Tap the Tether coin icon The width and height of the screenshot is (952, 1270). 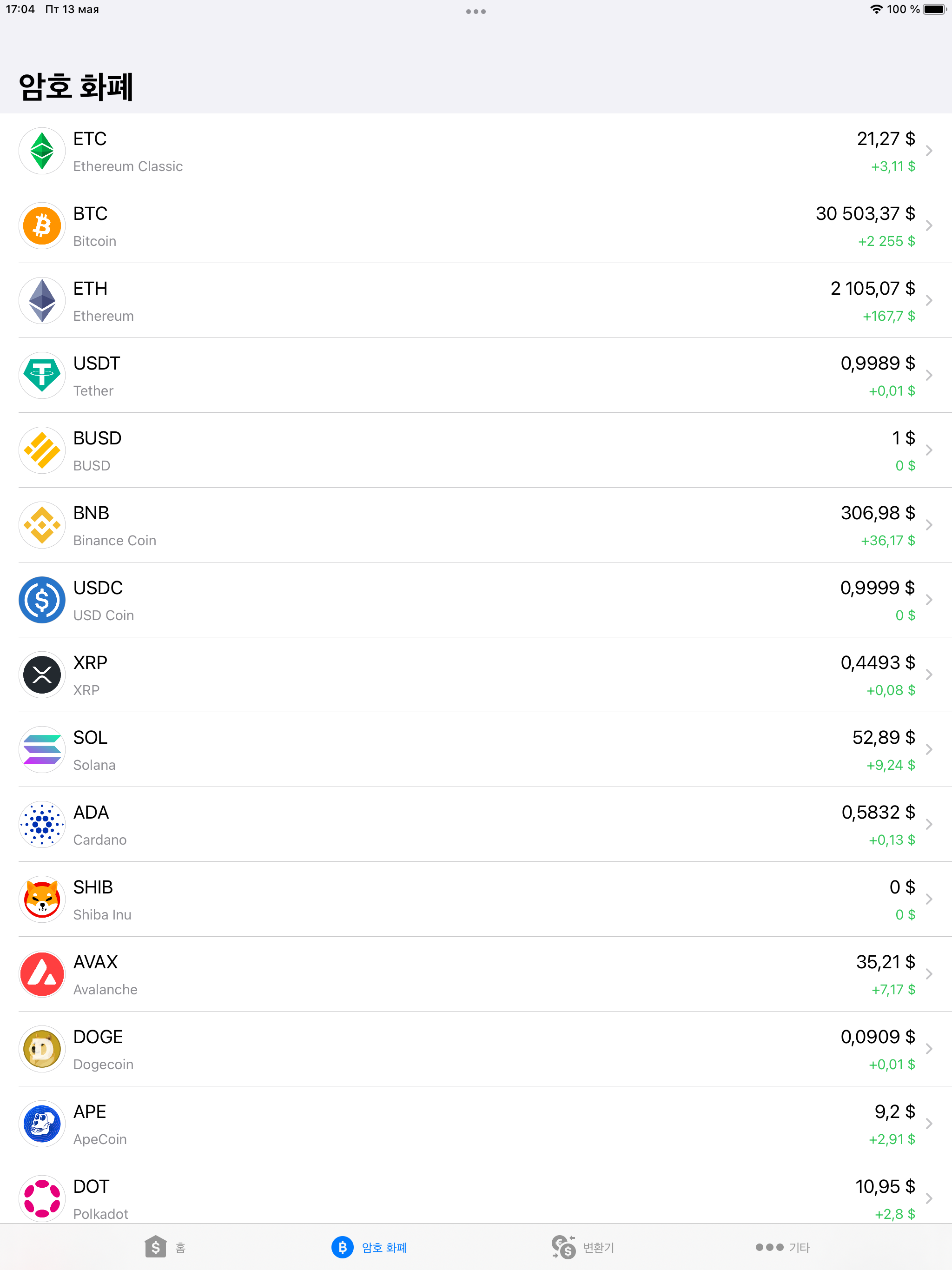tap(41, 376)
